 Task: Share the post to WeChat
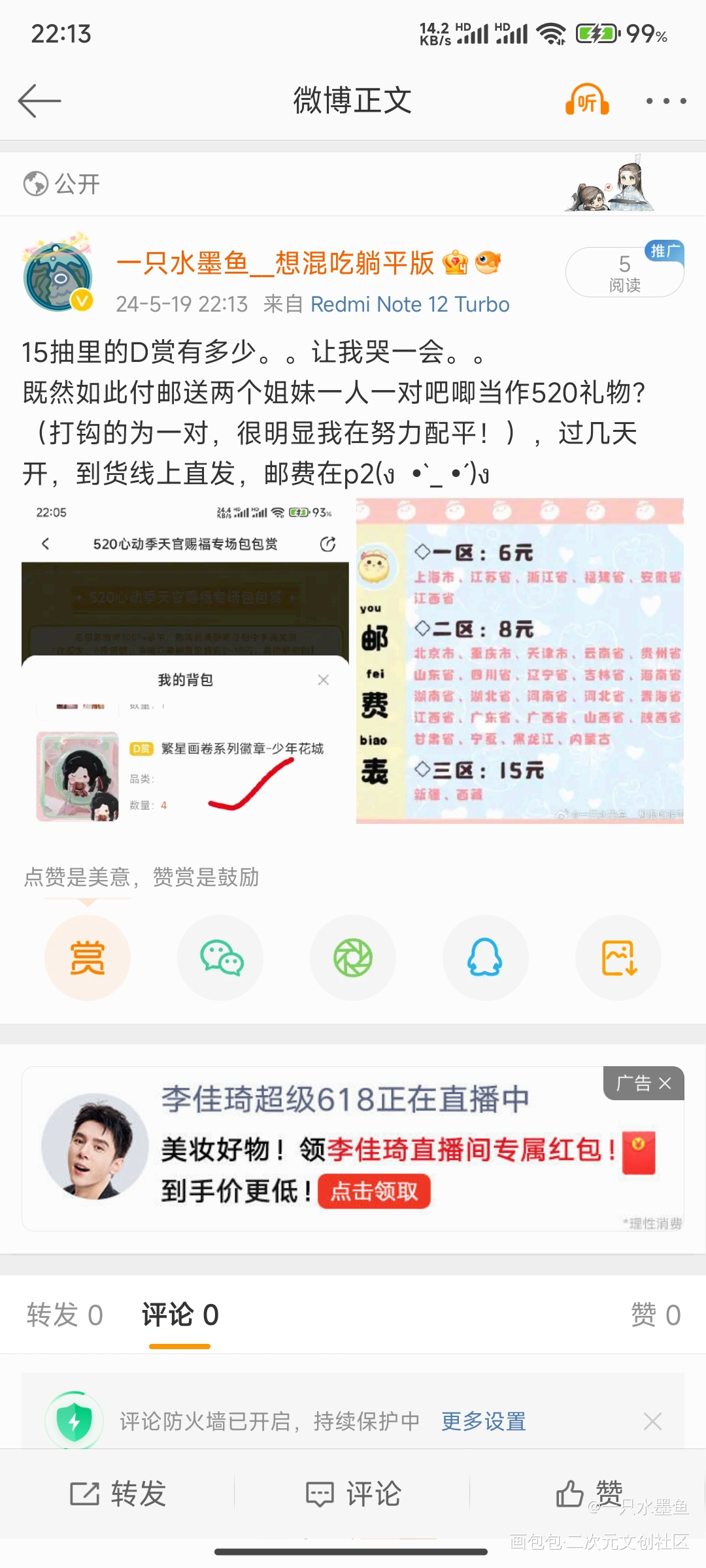(x=220, y=958)
